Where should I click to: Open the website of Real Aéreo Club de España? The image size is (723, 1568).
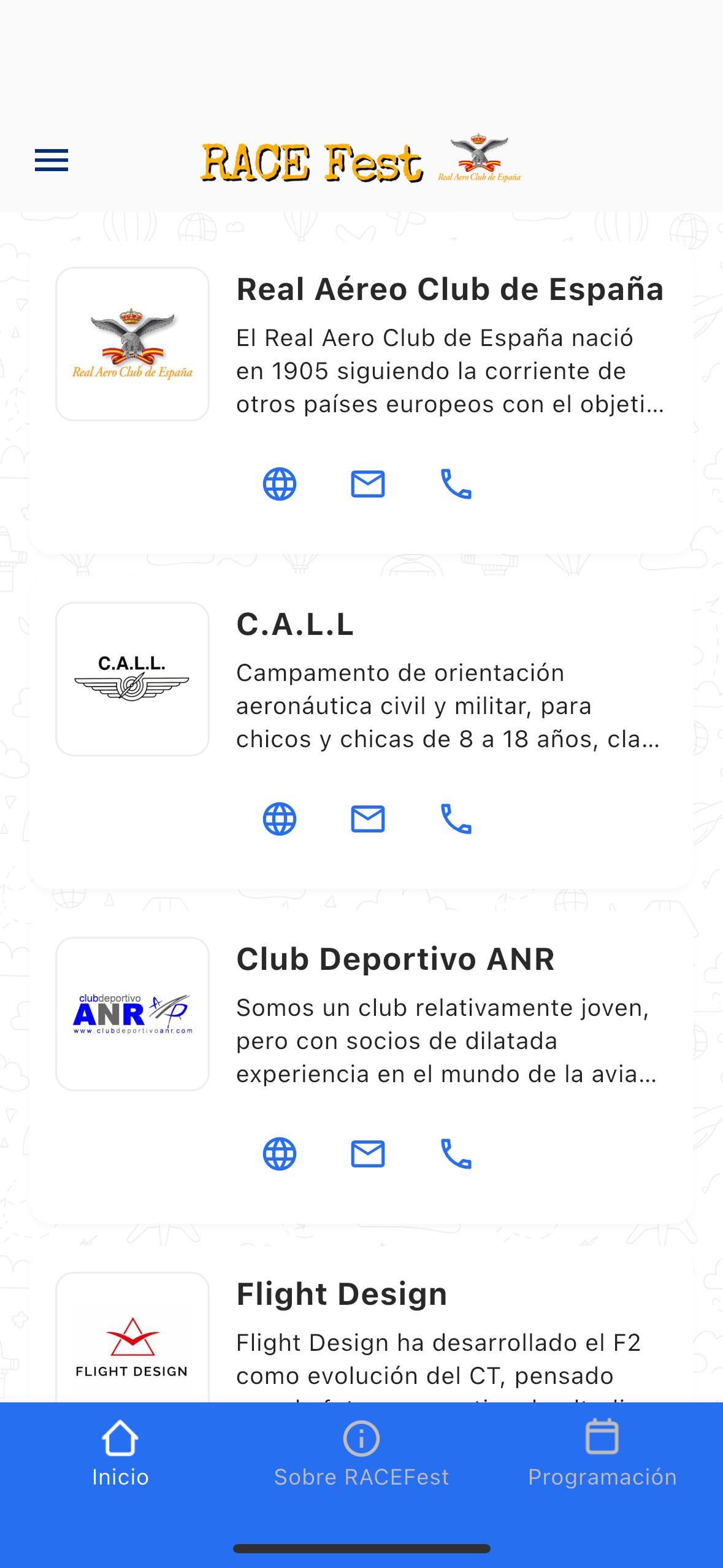[x=280, y=484]
